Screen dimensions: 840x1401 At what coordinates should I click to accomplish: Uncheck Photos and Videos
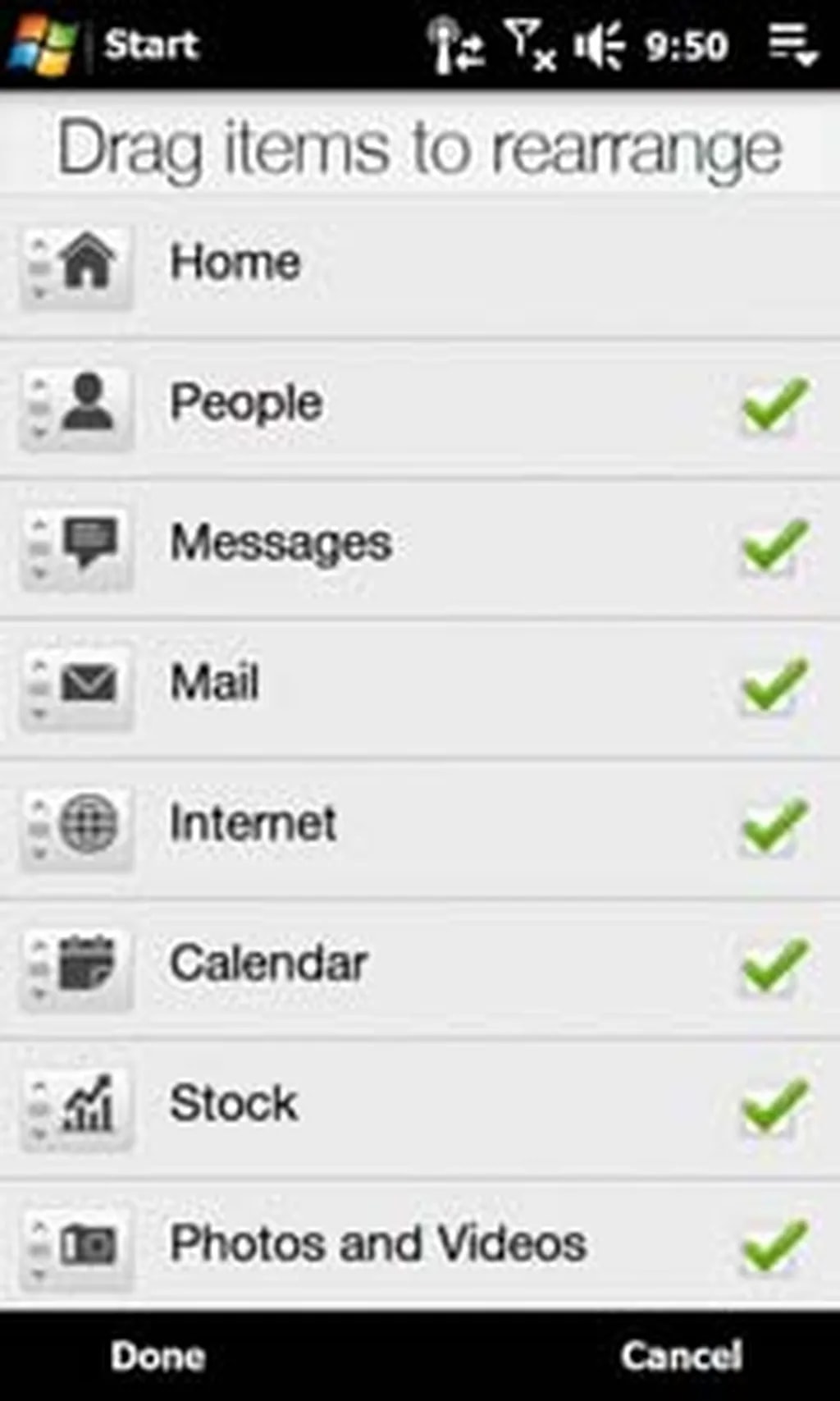point(774,1246)
